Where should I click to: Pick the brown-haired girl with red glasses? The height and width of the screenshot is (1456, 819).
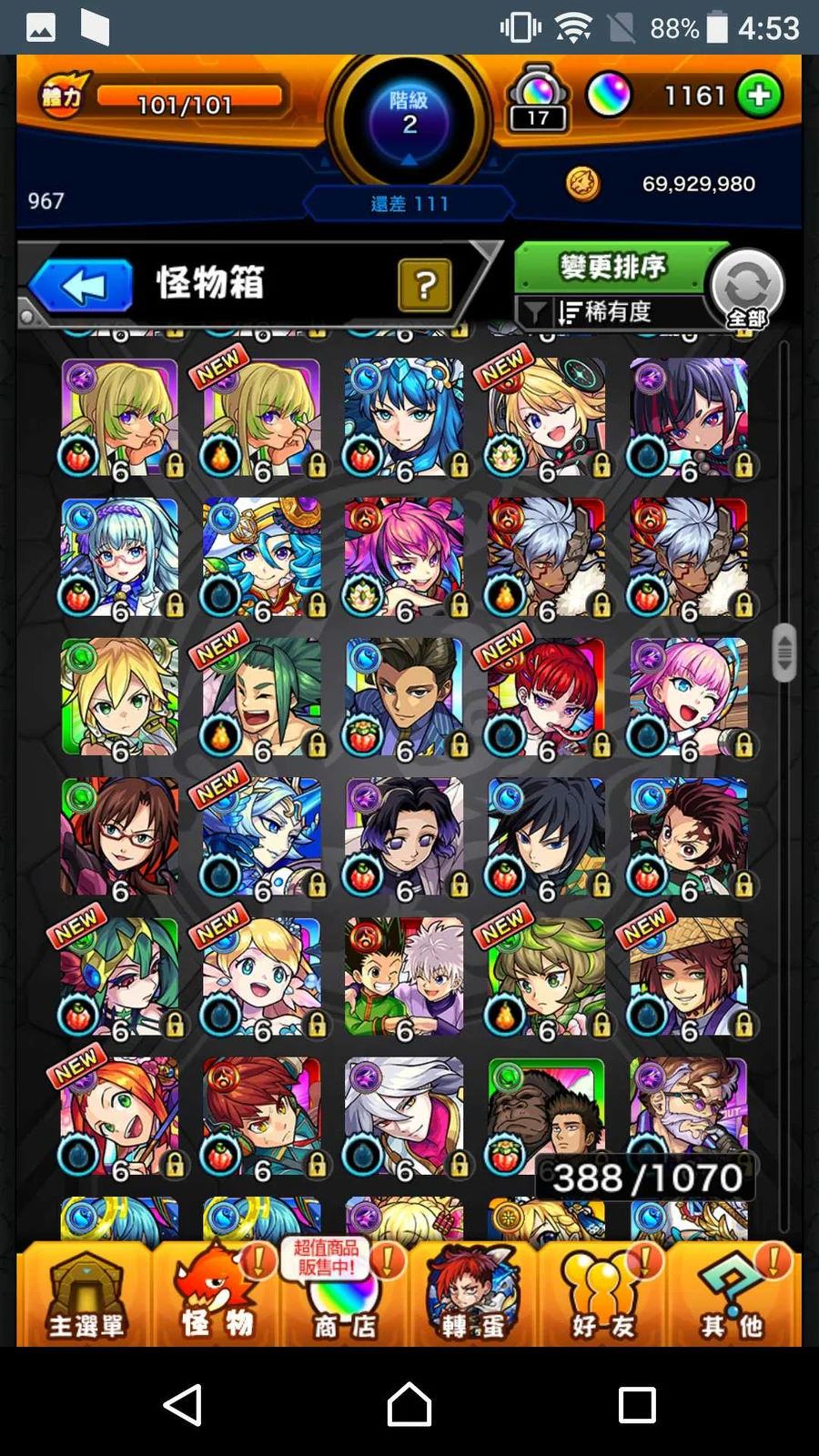[x=119, y=837]
